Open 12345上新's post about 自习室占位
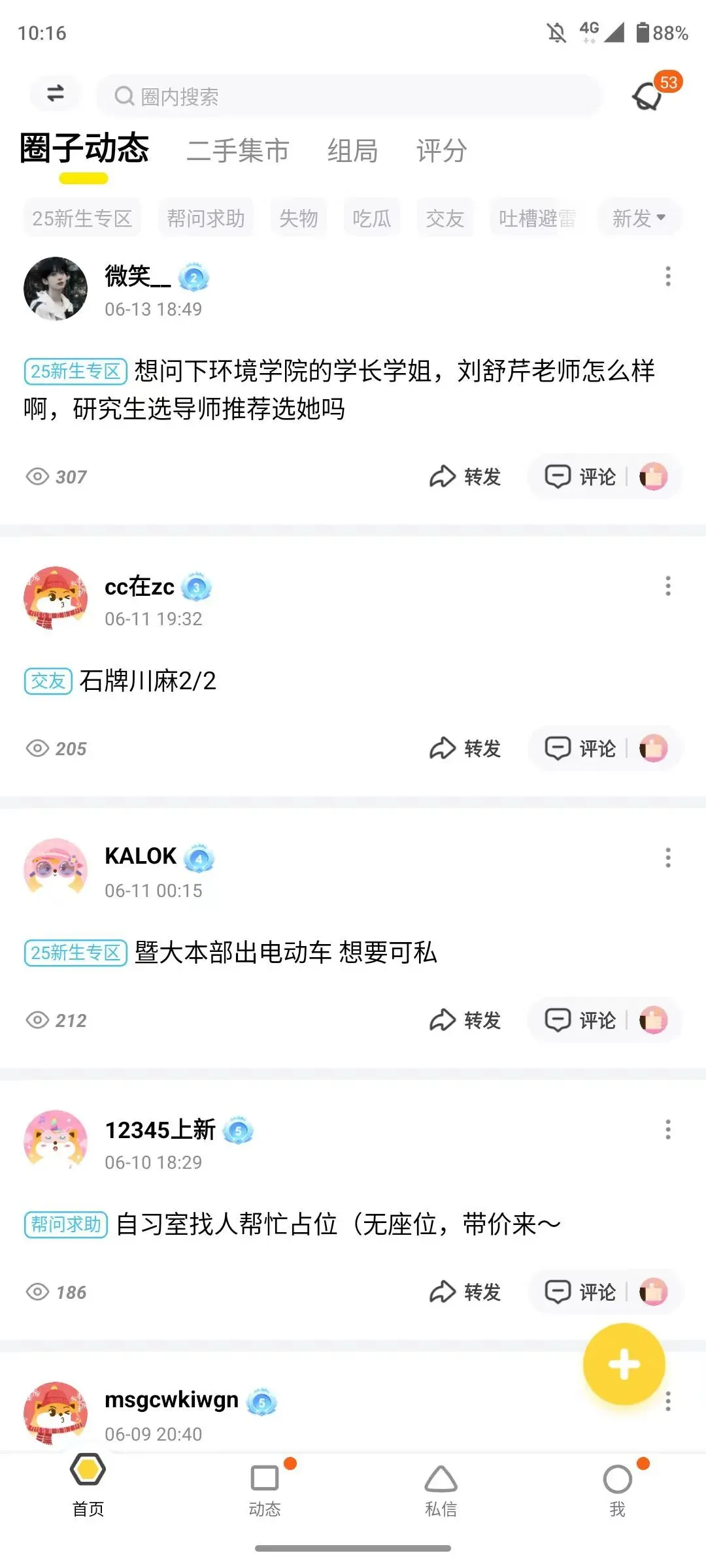The image size is (706, 1568). click(x=292, y=1224)
